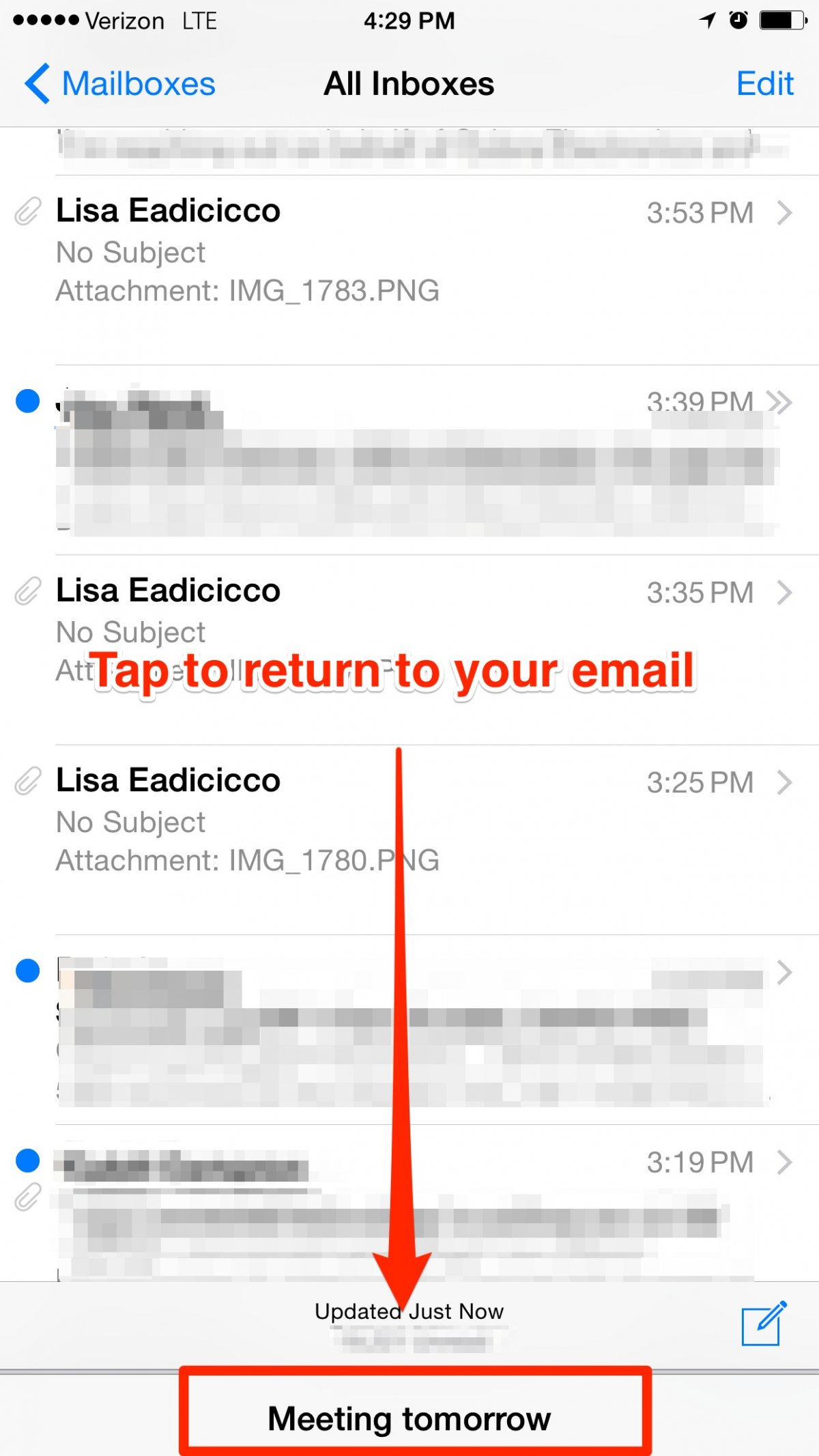
Task: Return to the Meeting tomorrow draft
Action: click(409, 1418)
